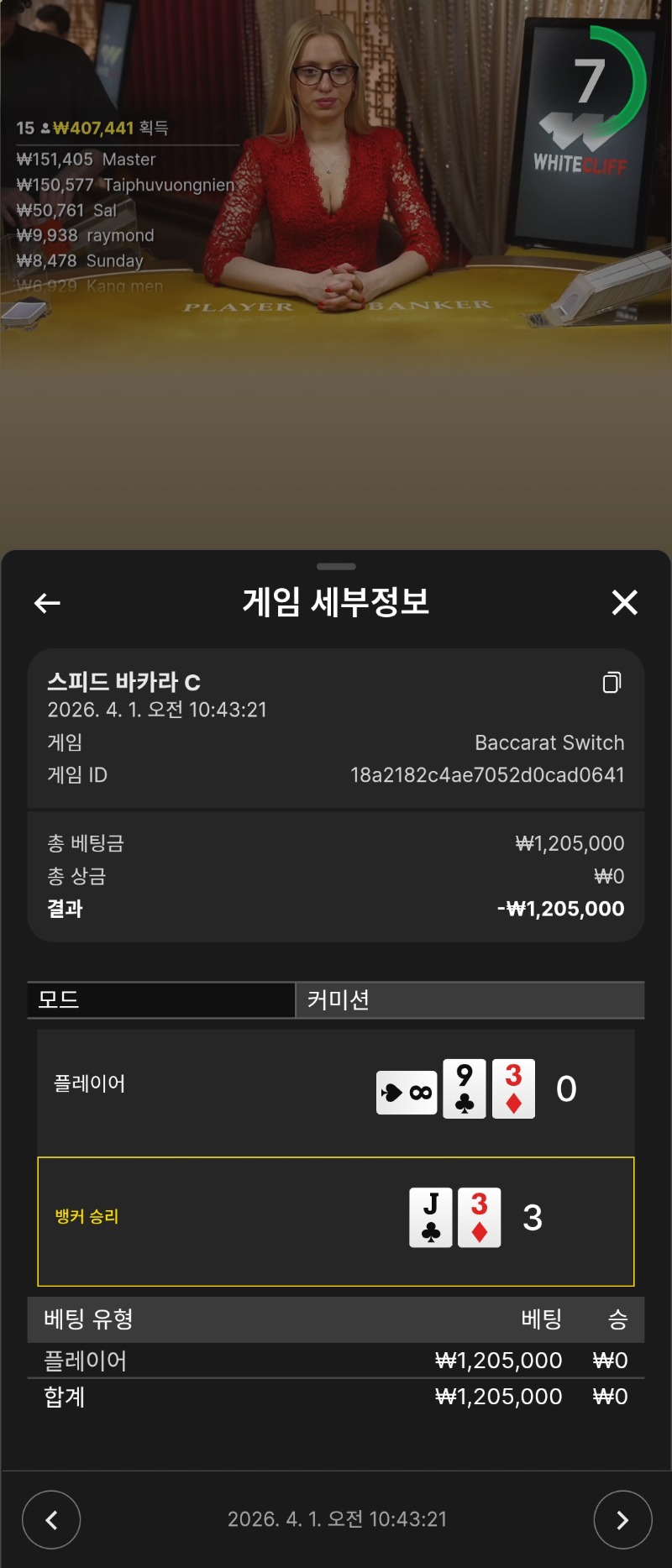The height and width of the screenshot is (1568, 672).
Task: Go back using the left arrow
Action: pyautogui.click(x=47, y=602)
